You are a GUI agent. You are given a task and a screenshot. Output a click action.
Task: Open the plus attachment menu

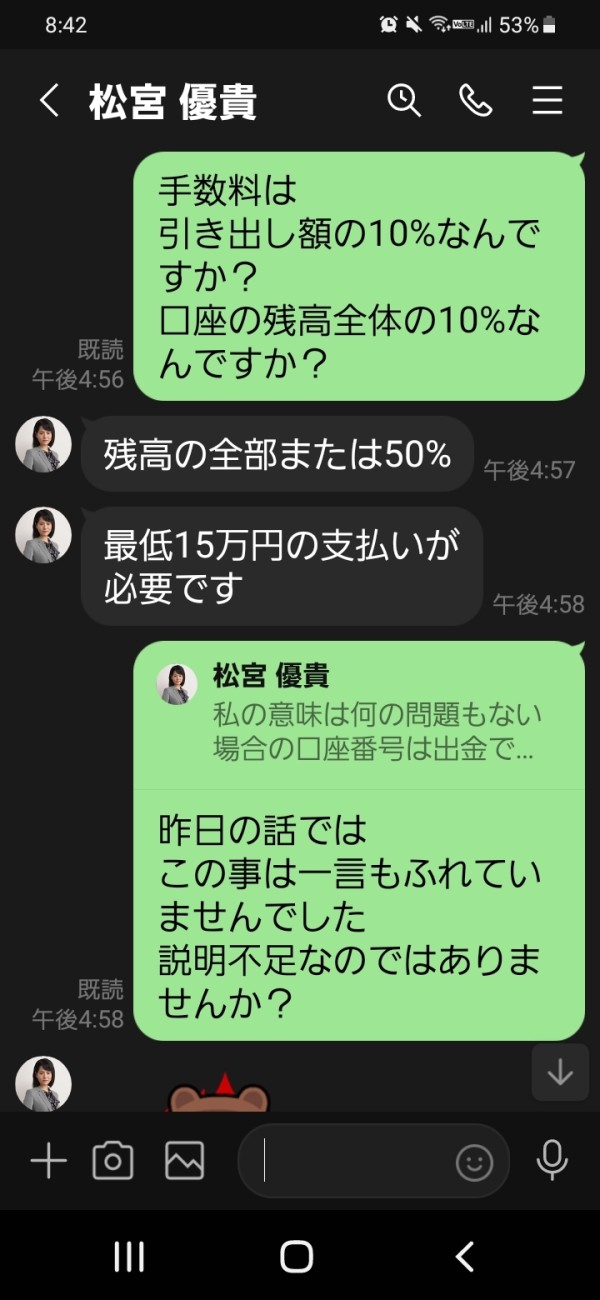click(x=48, y=1161)
